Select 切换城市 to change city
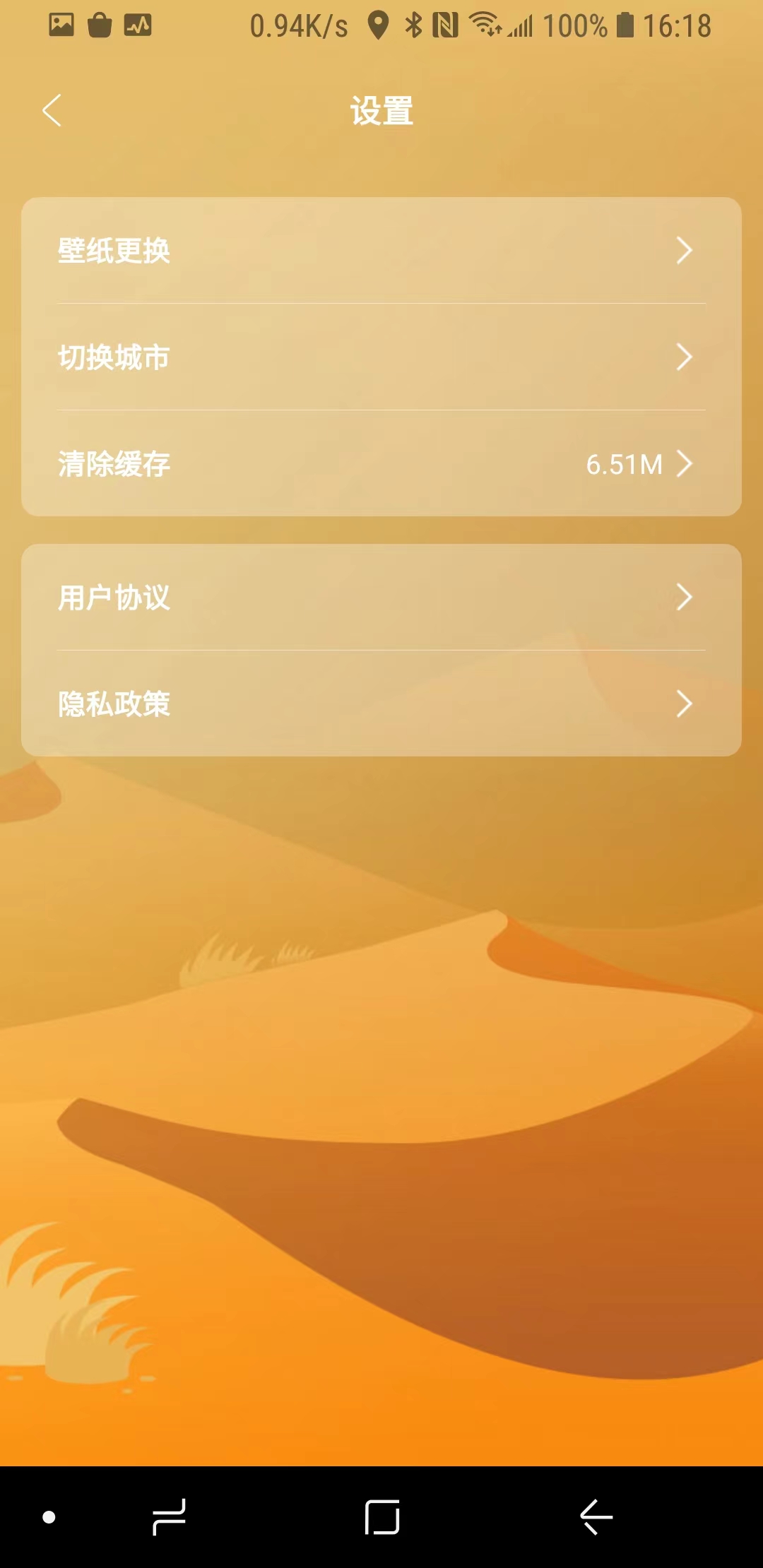This screenshot has width=763, height=1568. pyautogui.click(x=114, y=357)
